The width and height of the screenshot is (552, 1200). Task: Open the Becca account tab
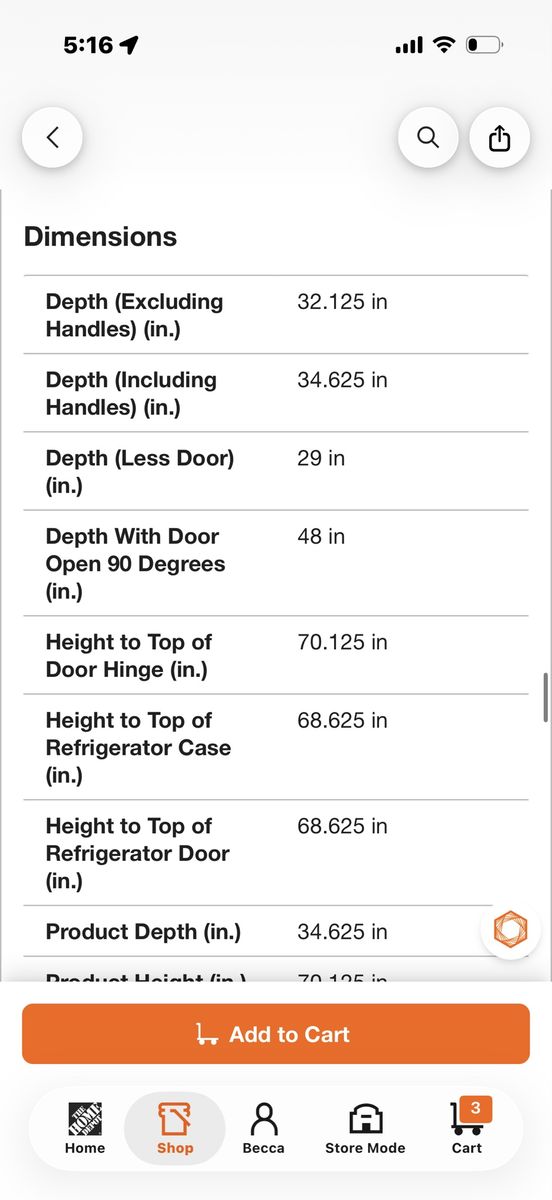(x=264, y=1129)
